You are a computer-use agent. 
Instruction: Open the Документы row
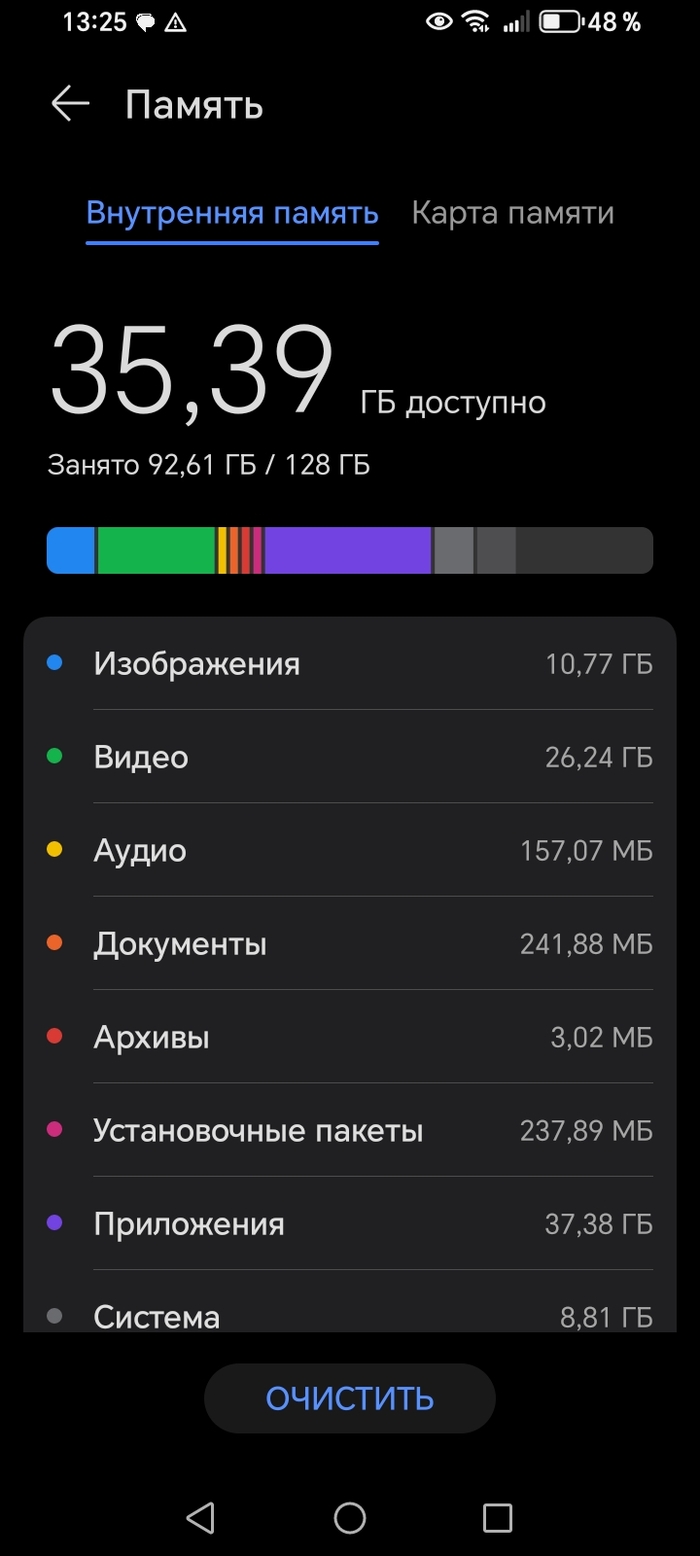click(x=350, y=944)
